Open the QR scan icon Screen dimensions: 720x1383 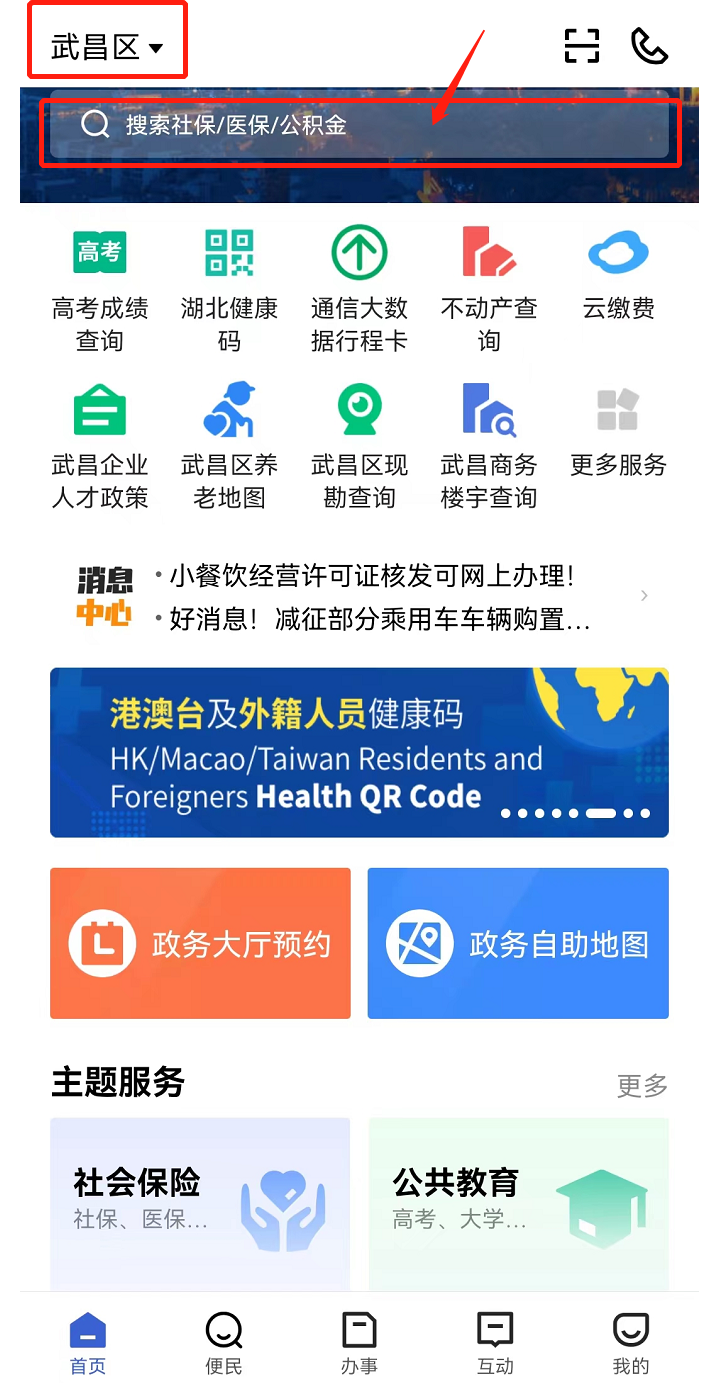tap(581, 46)
